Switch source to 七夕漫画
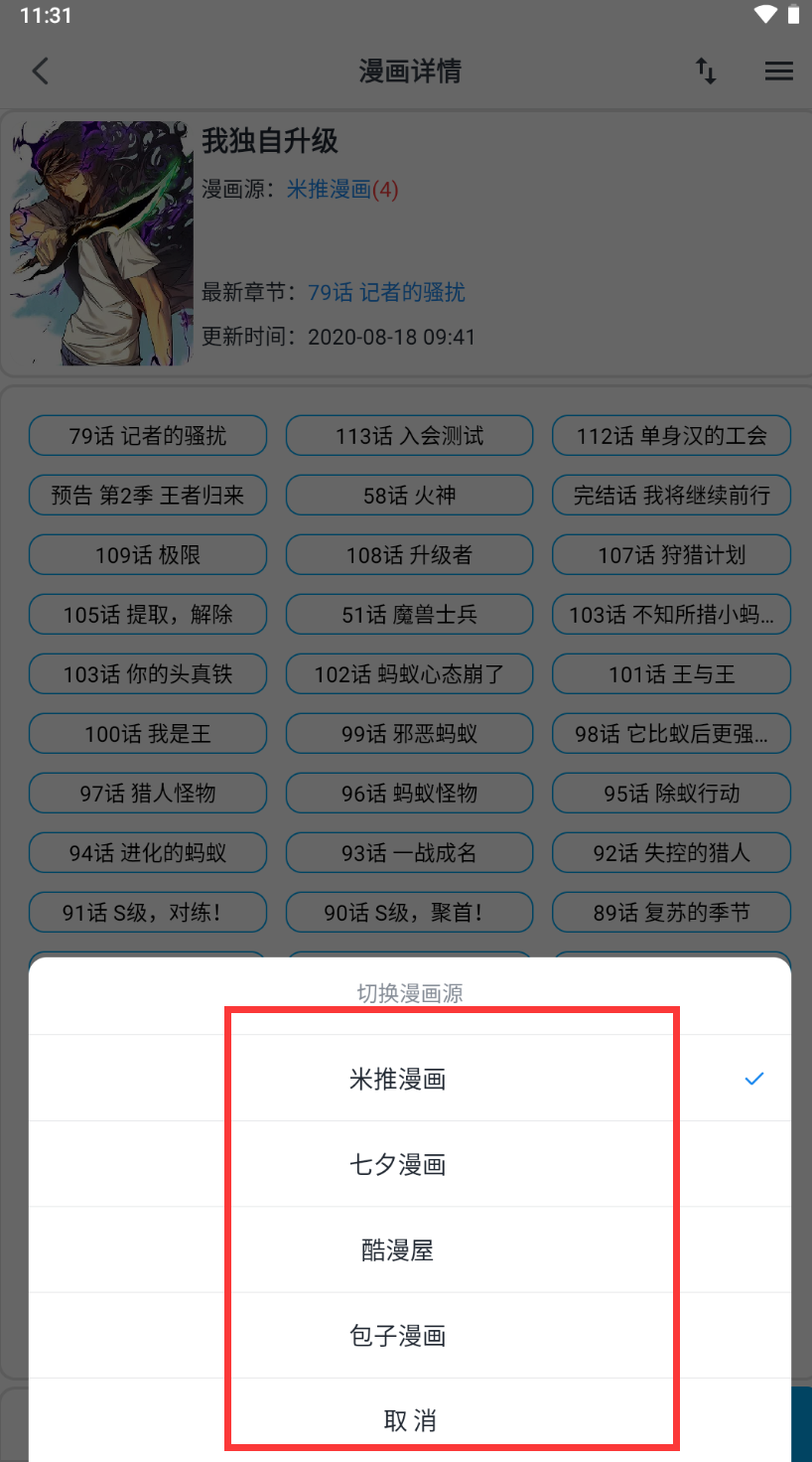Viewport: 812px width, 1462px height. 398,1165
